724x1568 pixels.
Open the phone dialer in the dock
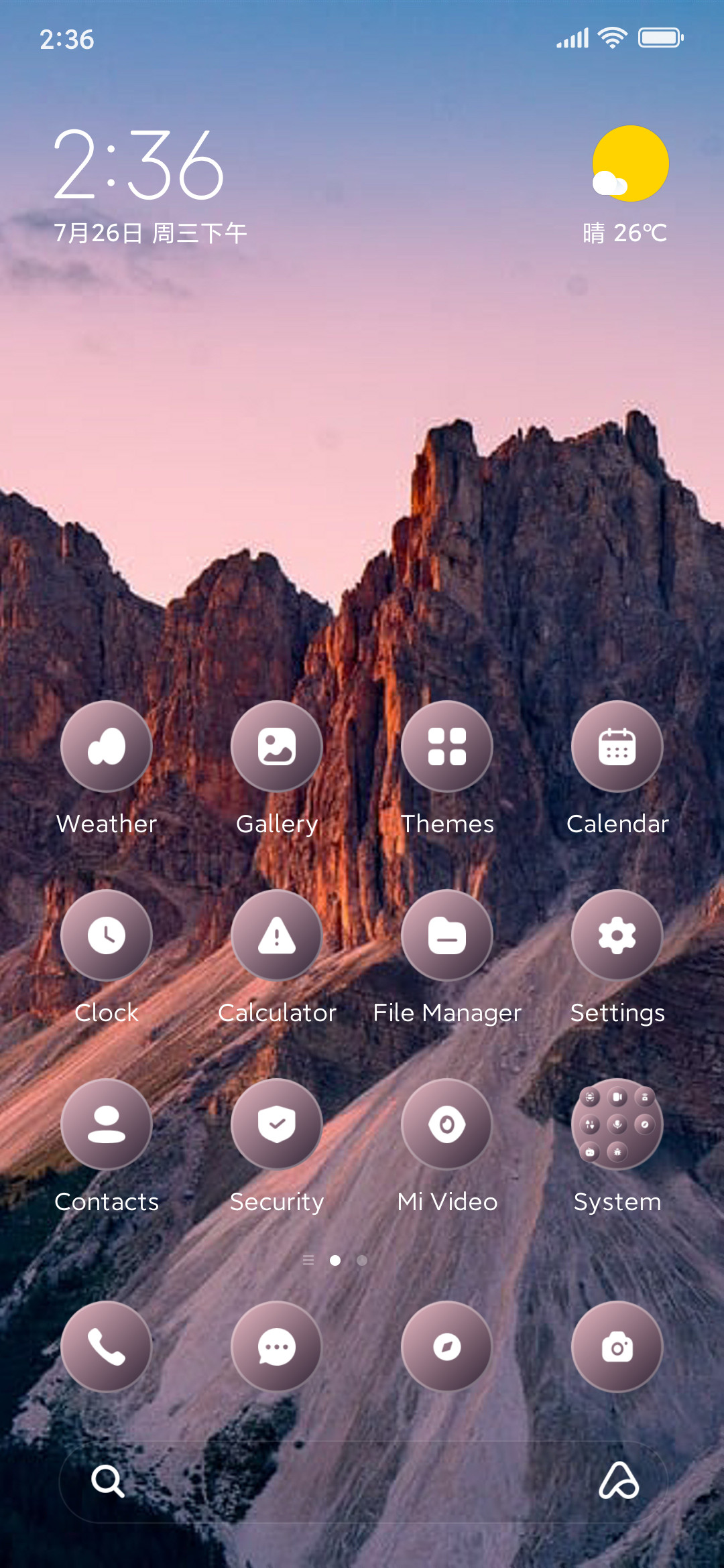click(x=107, y=1347)
